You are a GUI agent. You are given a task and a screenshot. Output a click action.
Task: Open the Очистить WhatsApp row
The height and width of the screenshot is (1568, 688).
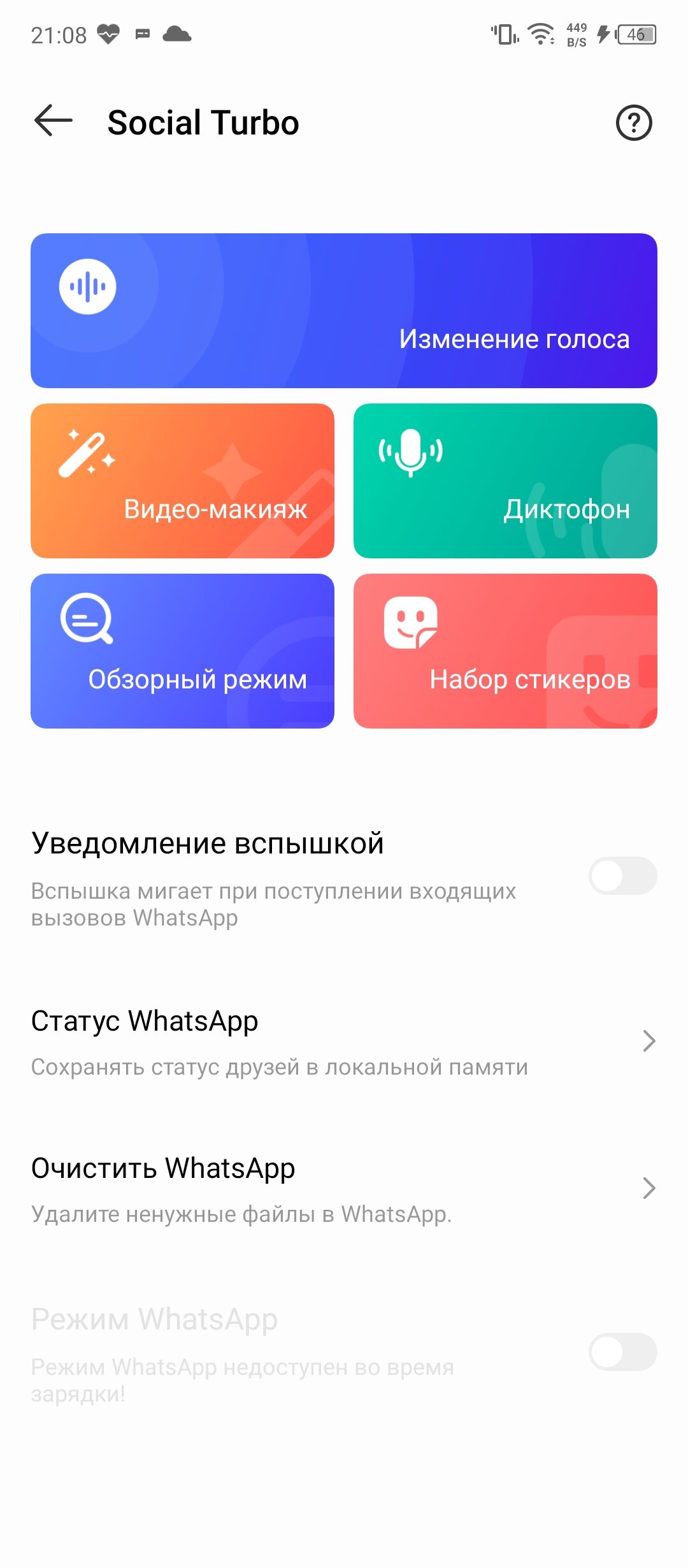click(344, 1189)
